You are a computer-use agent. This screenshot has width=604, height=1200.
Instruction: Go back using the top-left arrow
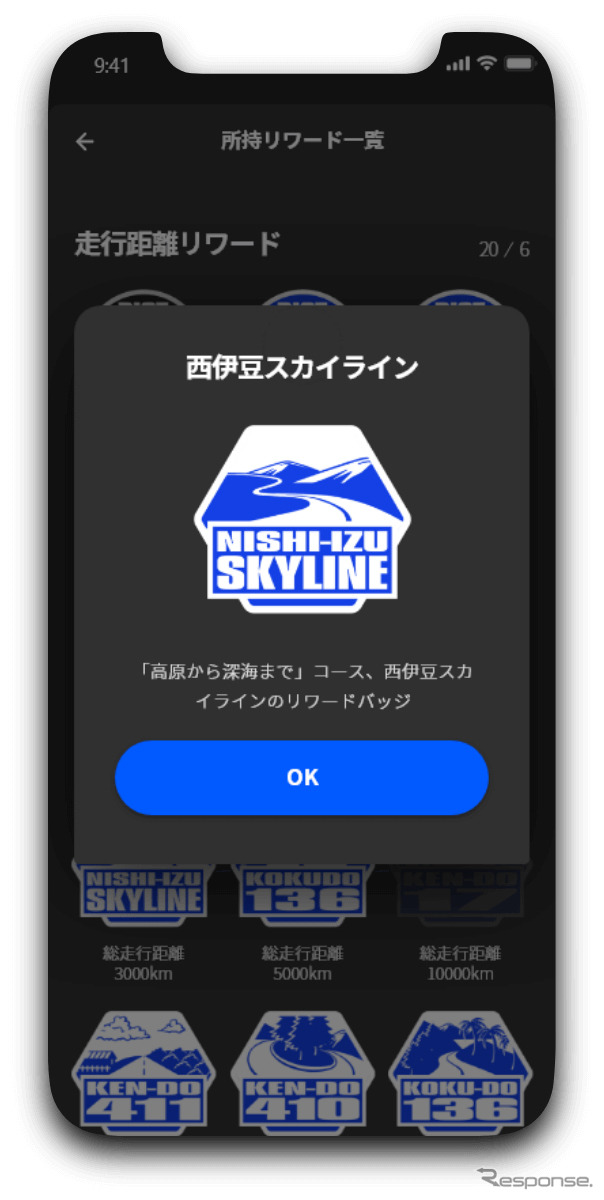pyautogui.click(x=85, y=142)
